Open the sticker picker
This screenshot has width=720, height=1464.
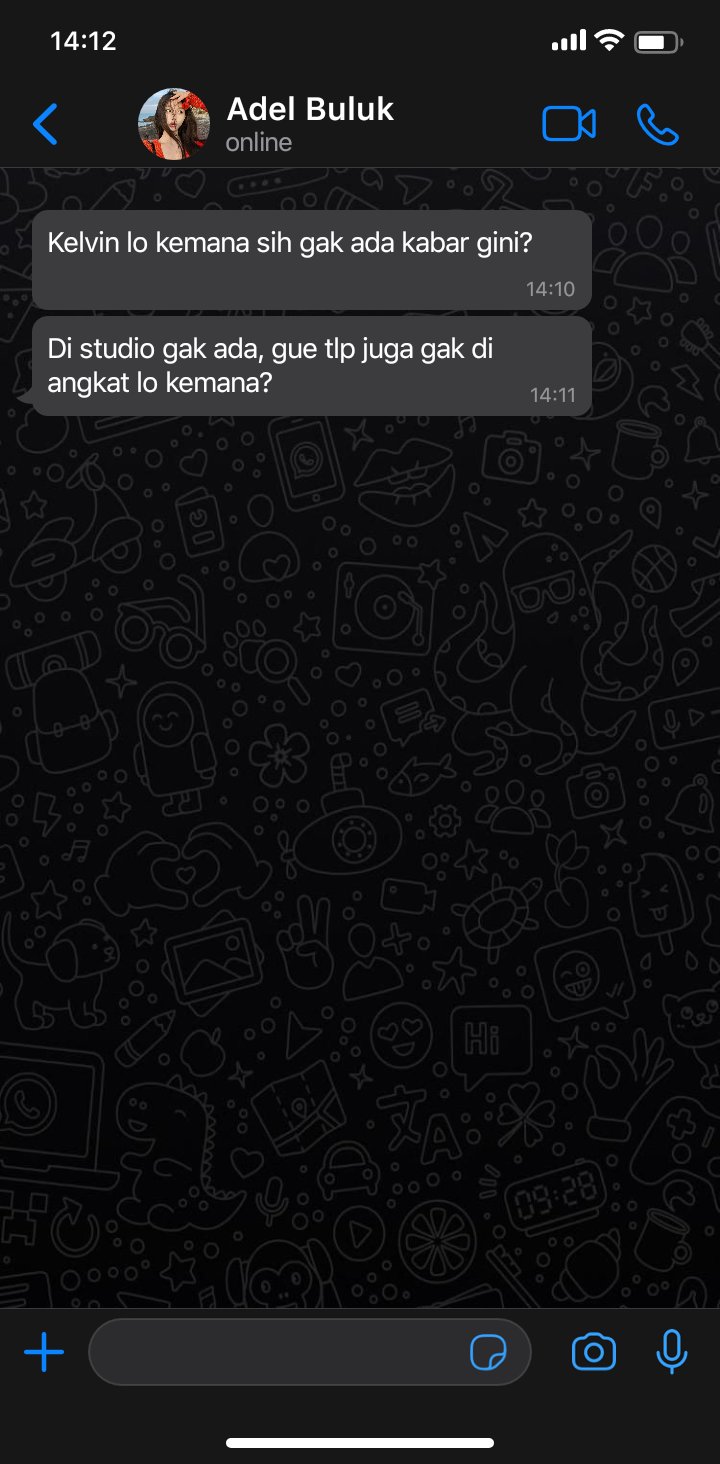coord(488,1354)
